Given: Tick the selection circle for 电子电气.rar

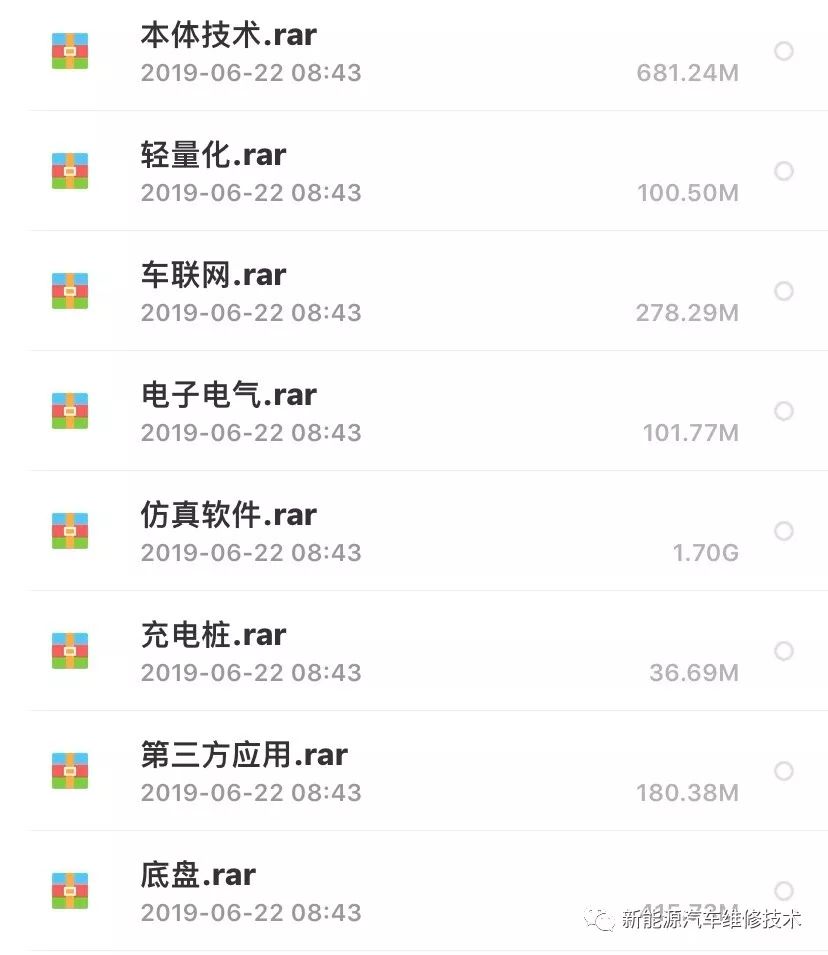Looking at the screenshot, I should point(784,411).
